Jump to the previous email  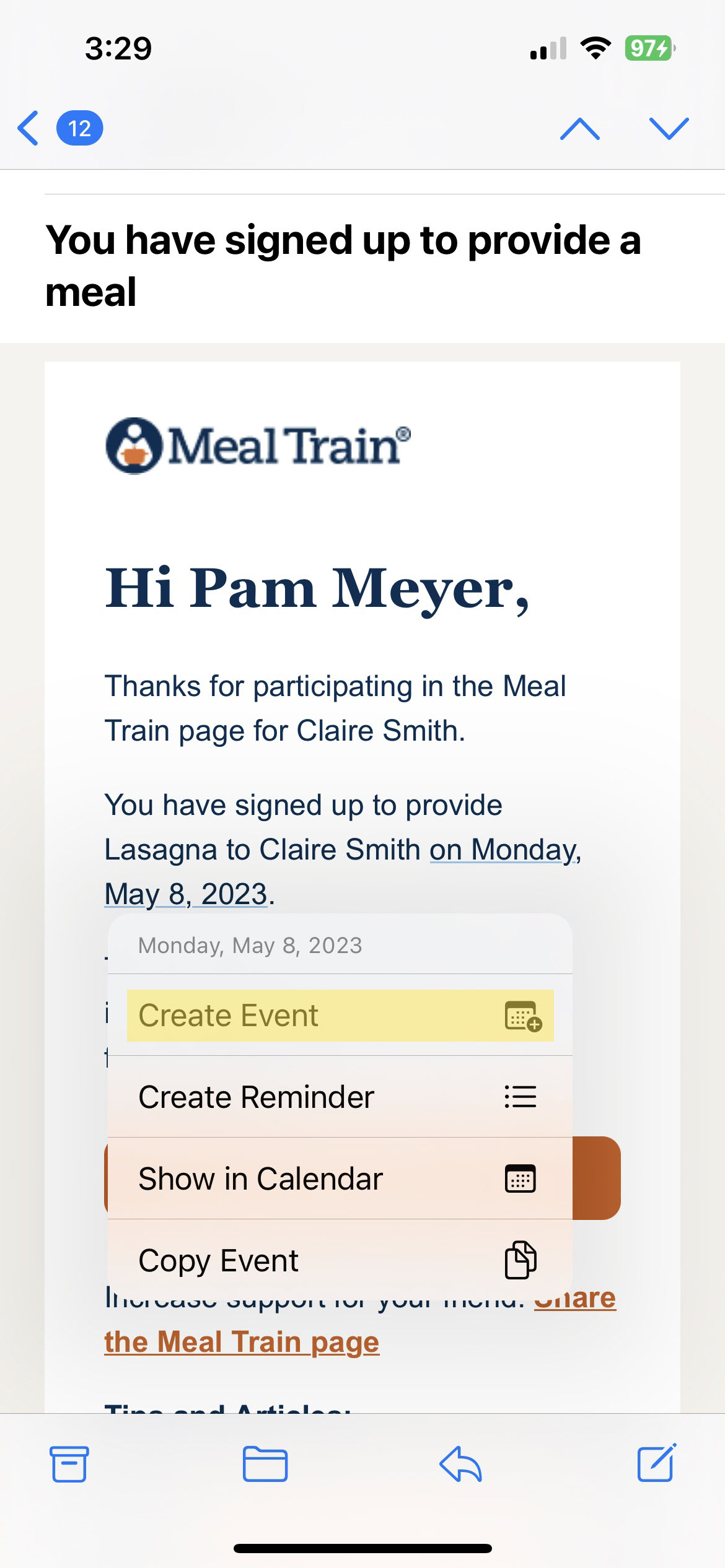tap(579, 128)
